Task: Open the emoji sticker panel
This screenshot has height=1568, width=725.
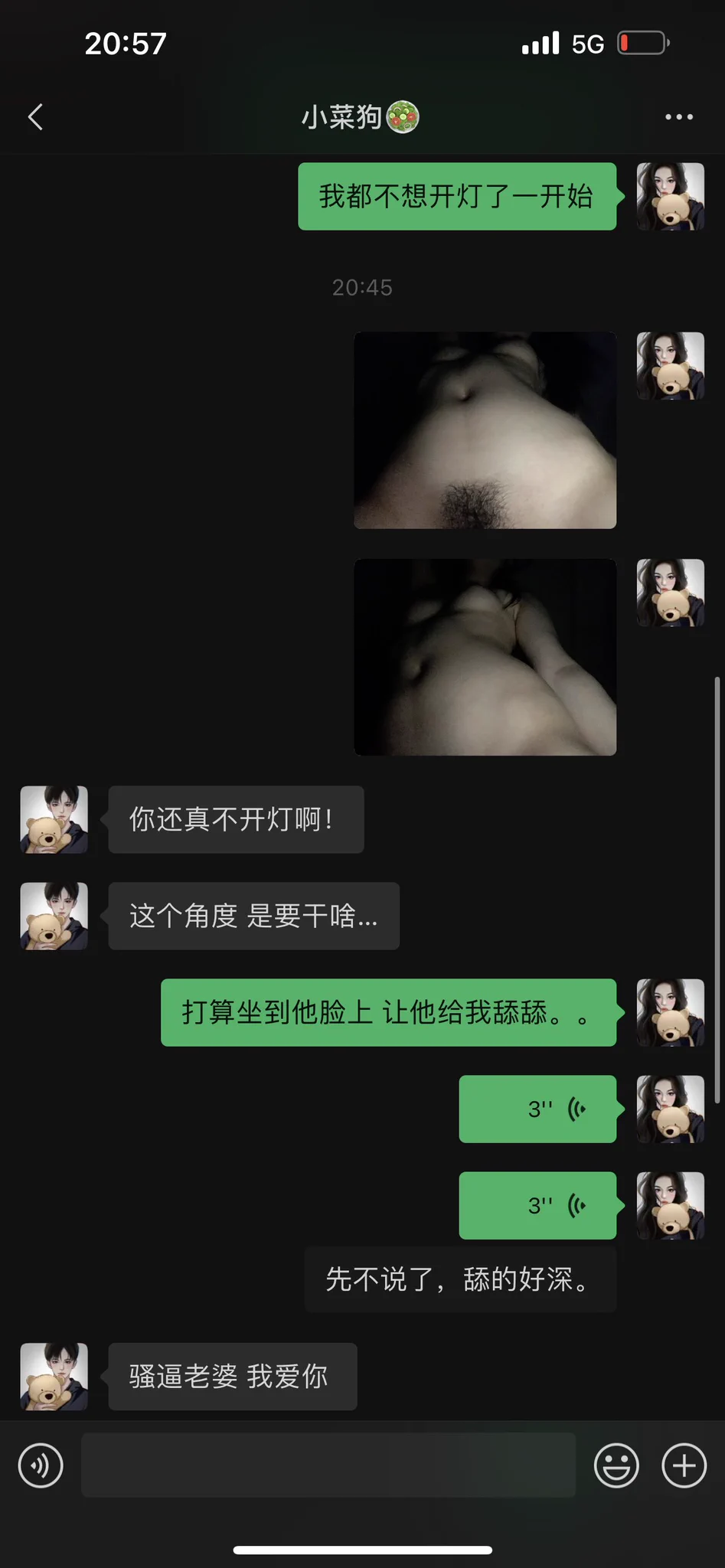Action: click(616, 1465)
